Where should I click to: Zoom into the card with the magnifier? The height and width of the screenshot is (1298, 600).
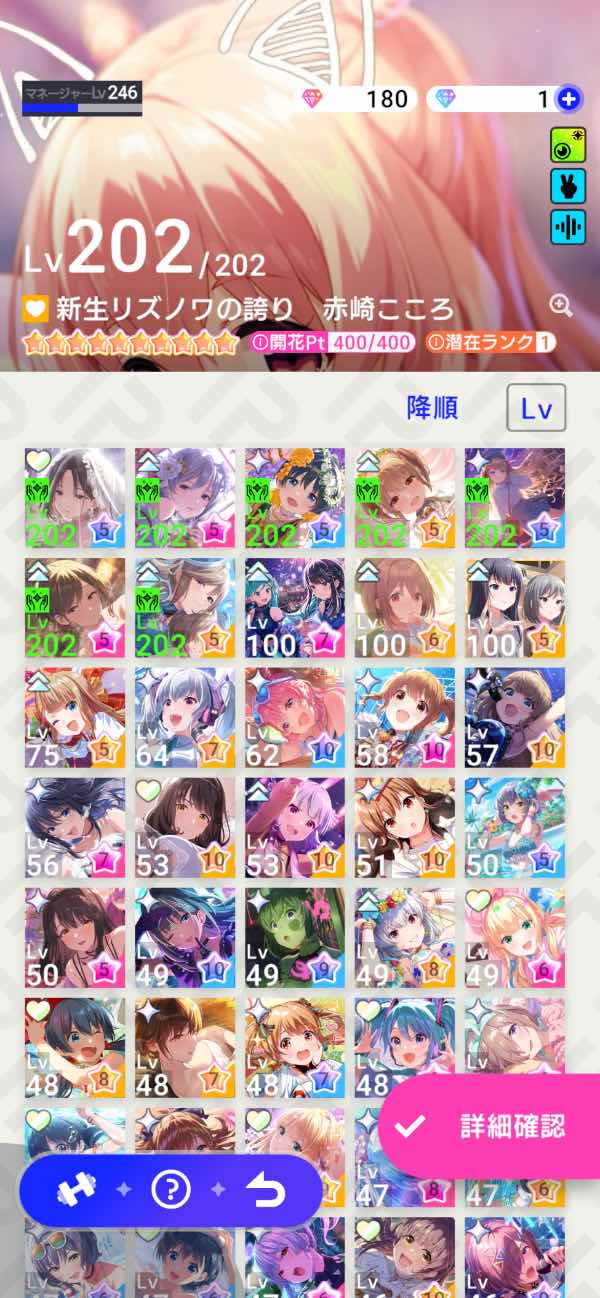(x=560, y=306)
